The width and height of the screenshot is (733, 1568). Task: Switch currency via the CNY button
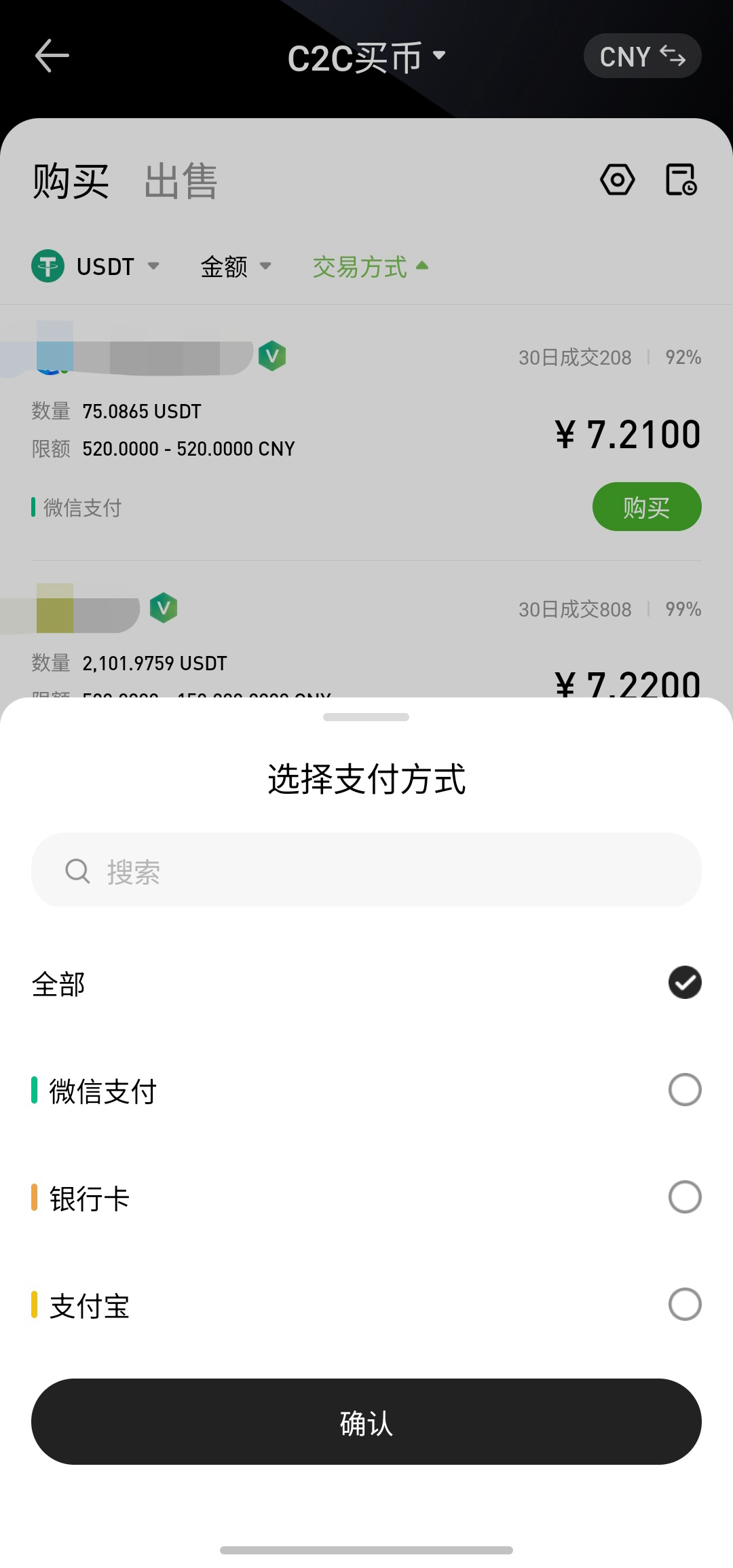pyautogui.click(x=641, y=56)
